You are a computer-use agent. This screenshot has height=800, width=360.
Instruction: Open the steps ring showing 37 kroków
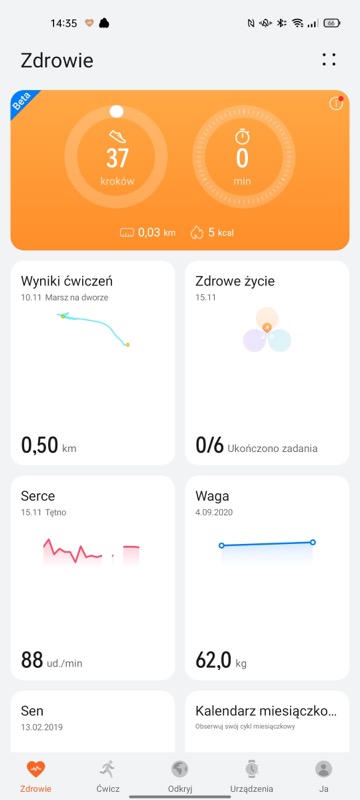click(116, 157)
